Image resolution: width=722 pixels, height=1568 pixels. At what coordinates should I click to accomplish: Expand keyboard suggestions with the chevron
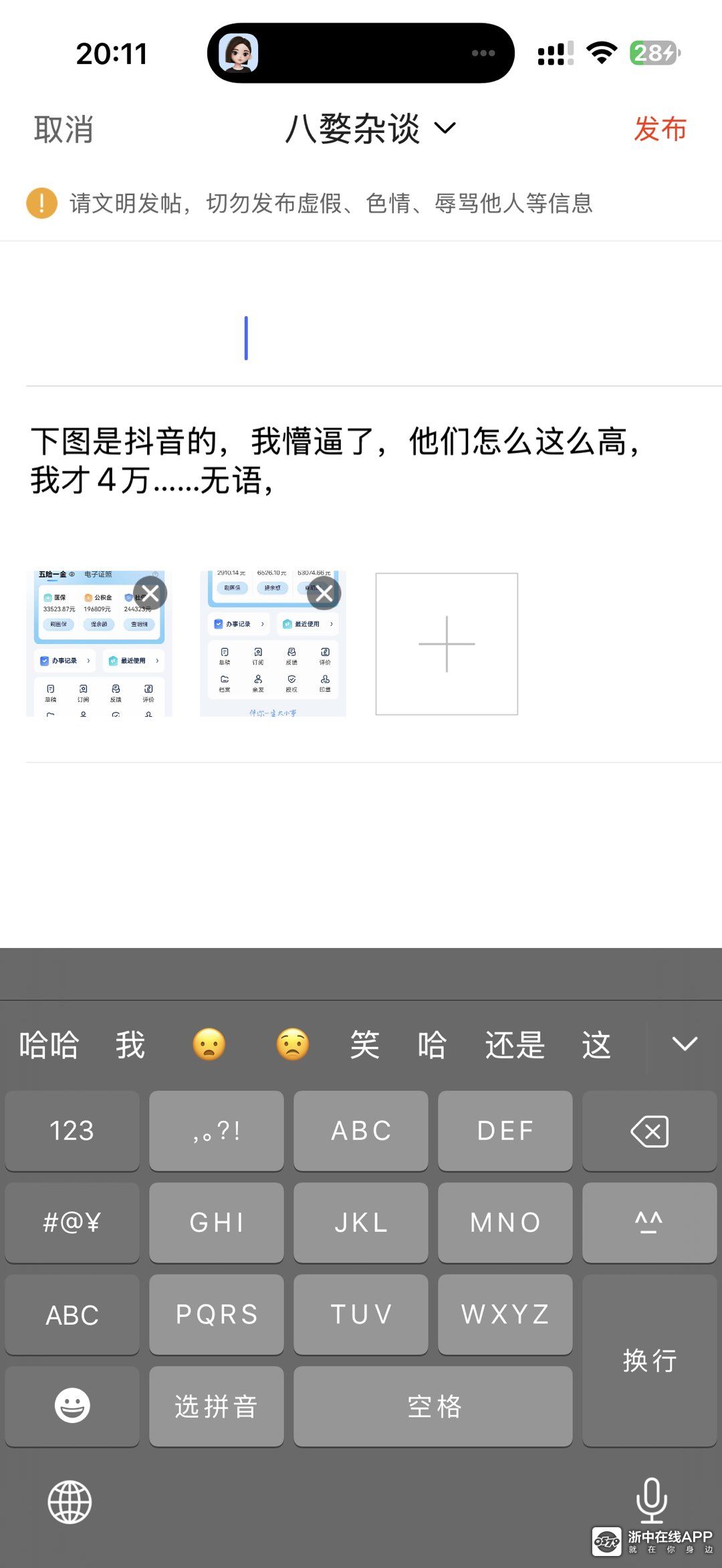(685, 1044)
